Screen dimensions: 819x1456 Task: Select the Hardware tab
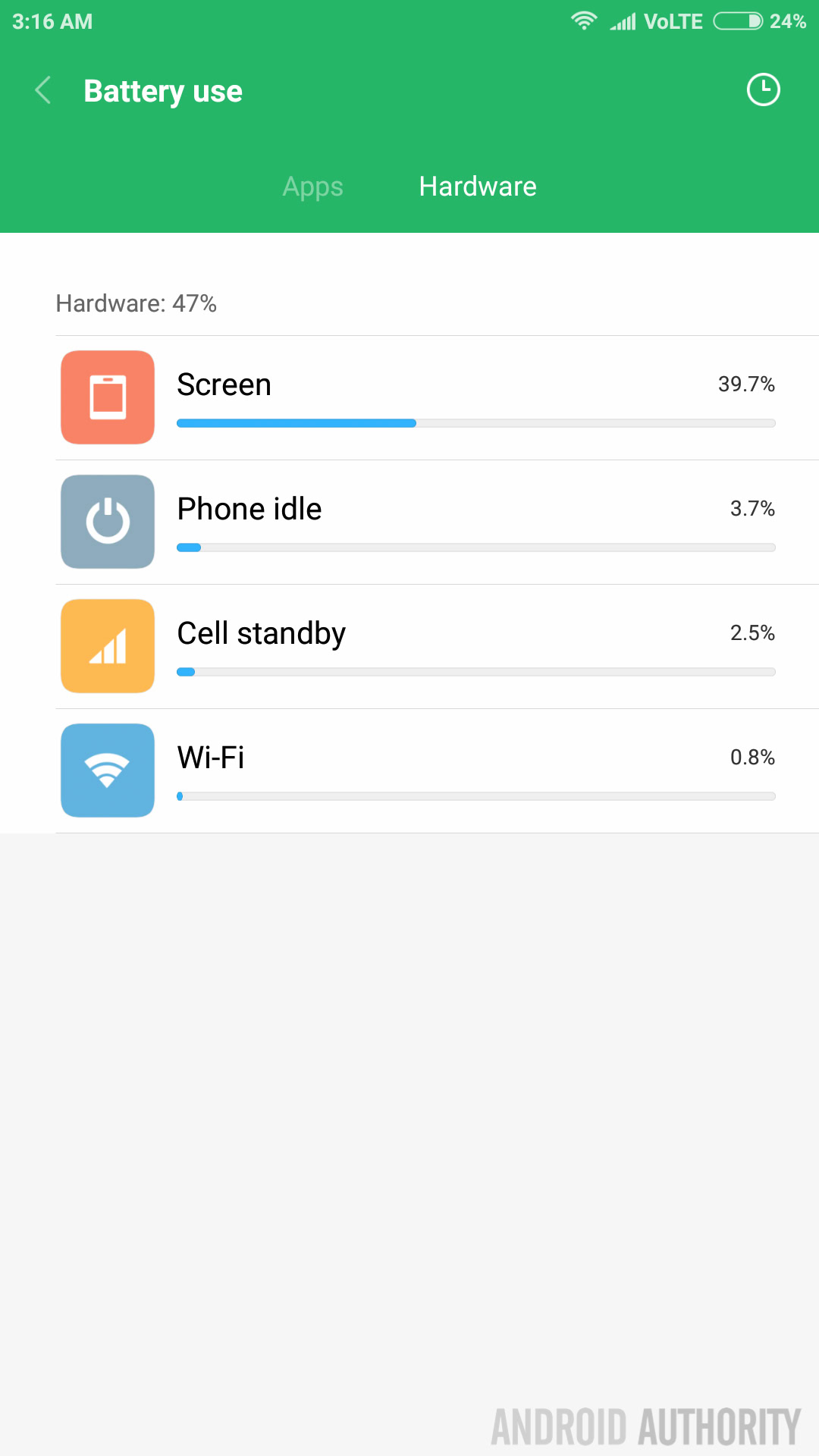pyautogui.click(x=478, y=187)
